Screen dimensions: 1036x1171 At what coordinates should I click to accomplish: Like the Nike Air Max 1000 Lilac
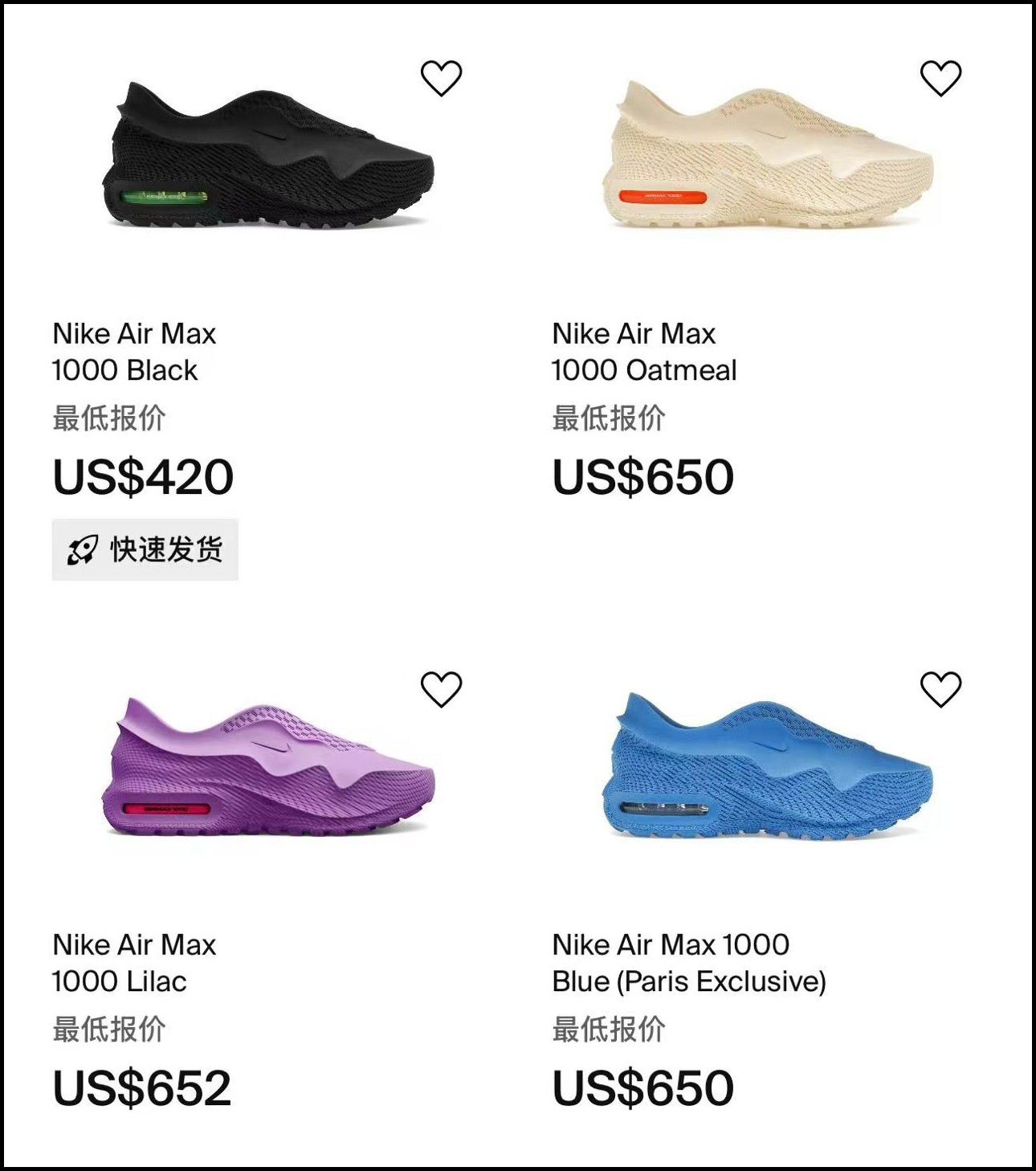441,689
